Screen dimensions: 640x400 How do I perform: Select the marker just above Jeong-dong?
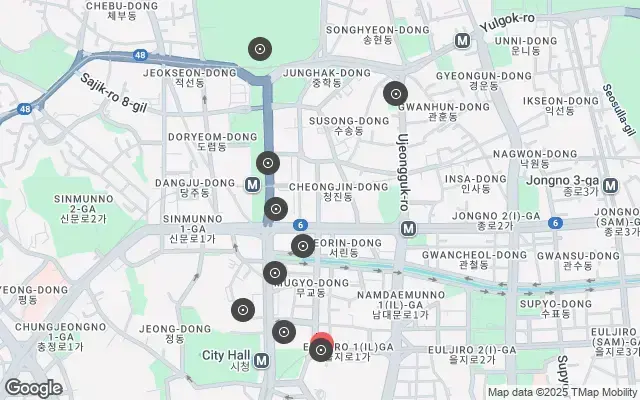242,310
